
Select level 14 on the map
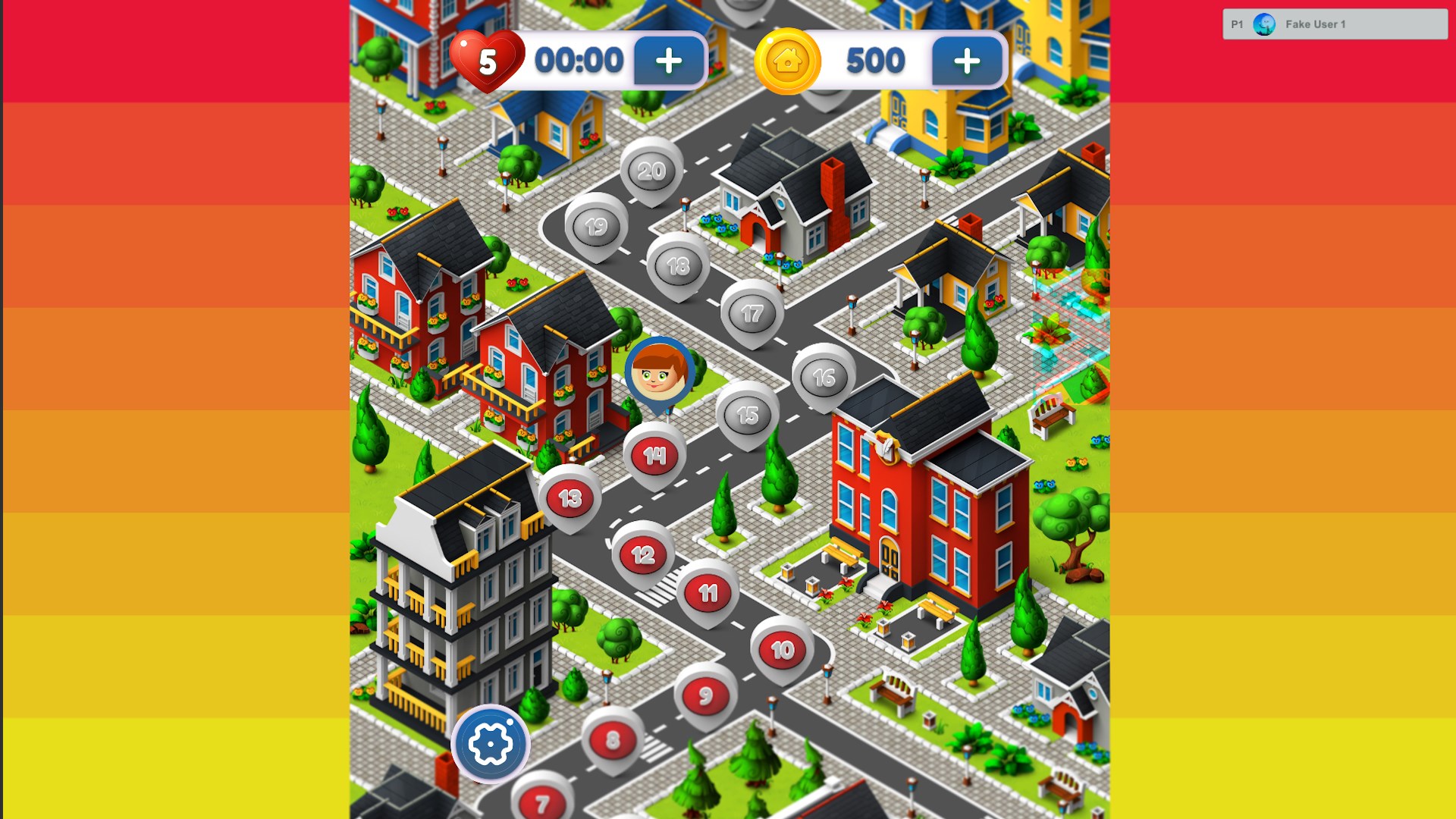tap(654, 456)
